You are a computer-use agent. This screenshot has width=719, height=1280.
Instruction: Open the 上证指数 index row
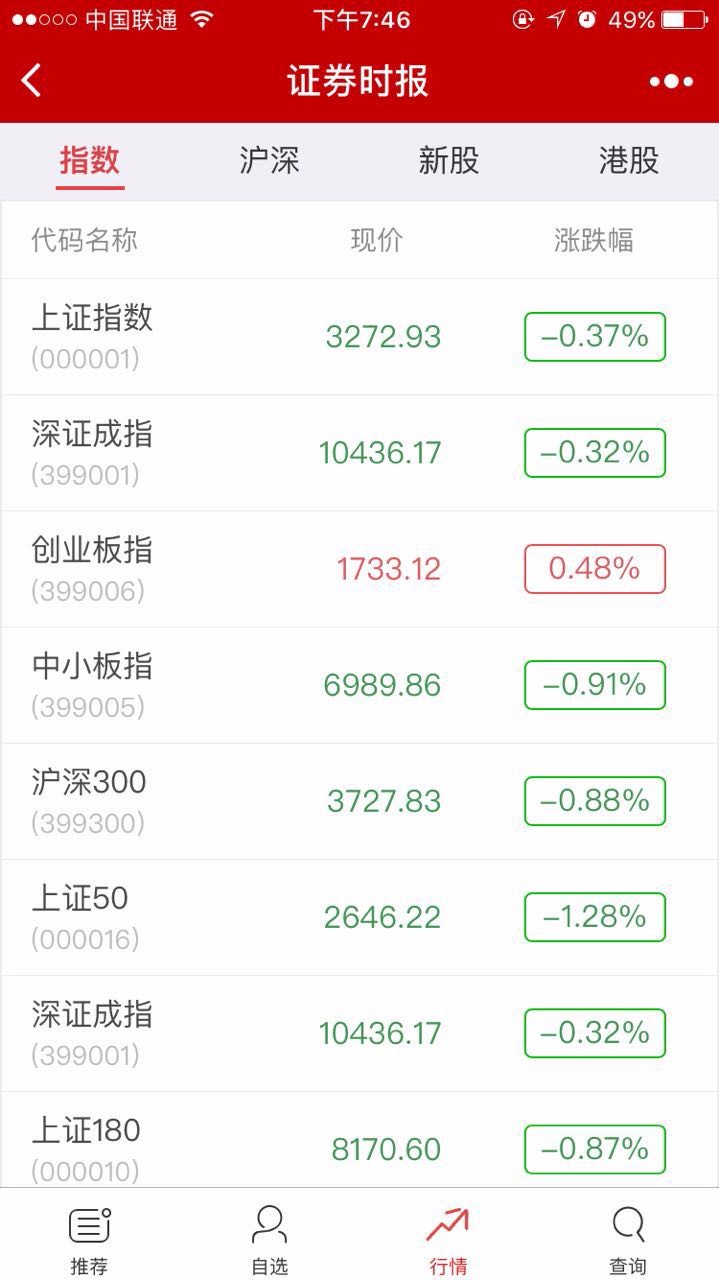tap(360, 337)
